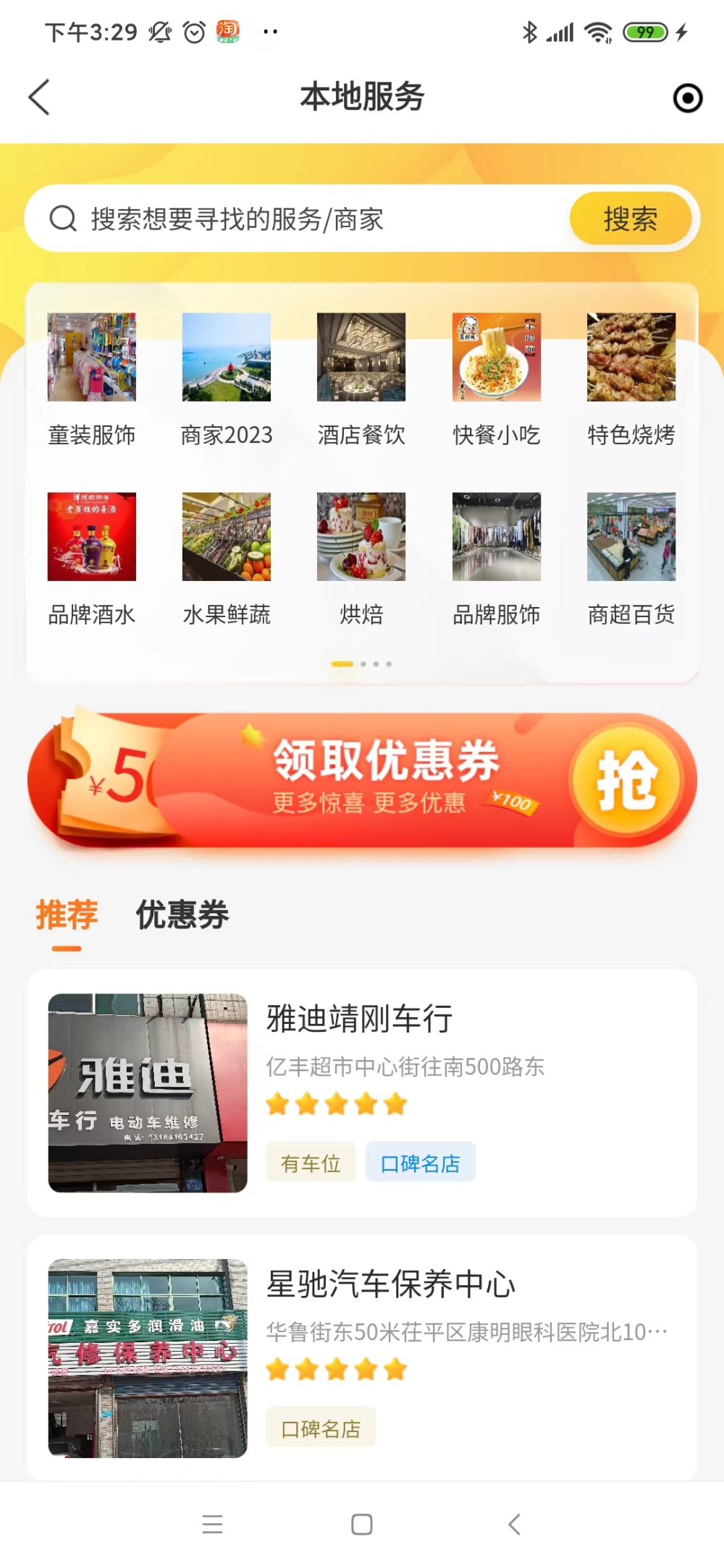724x1568 pixels.
Task: Grab coupons via the 领取优惠券 banner
Action: 362,780
